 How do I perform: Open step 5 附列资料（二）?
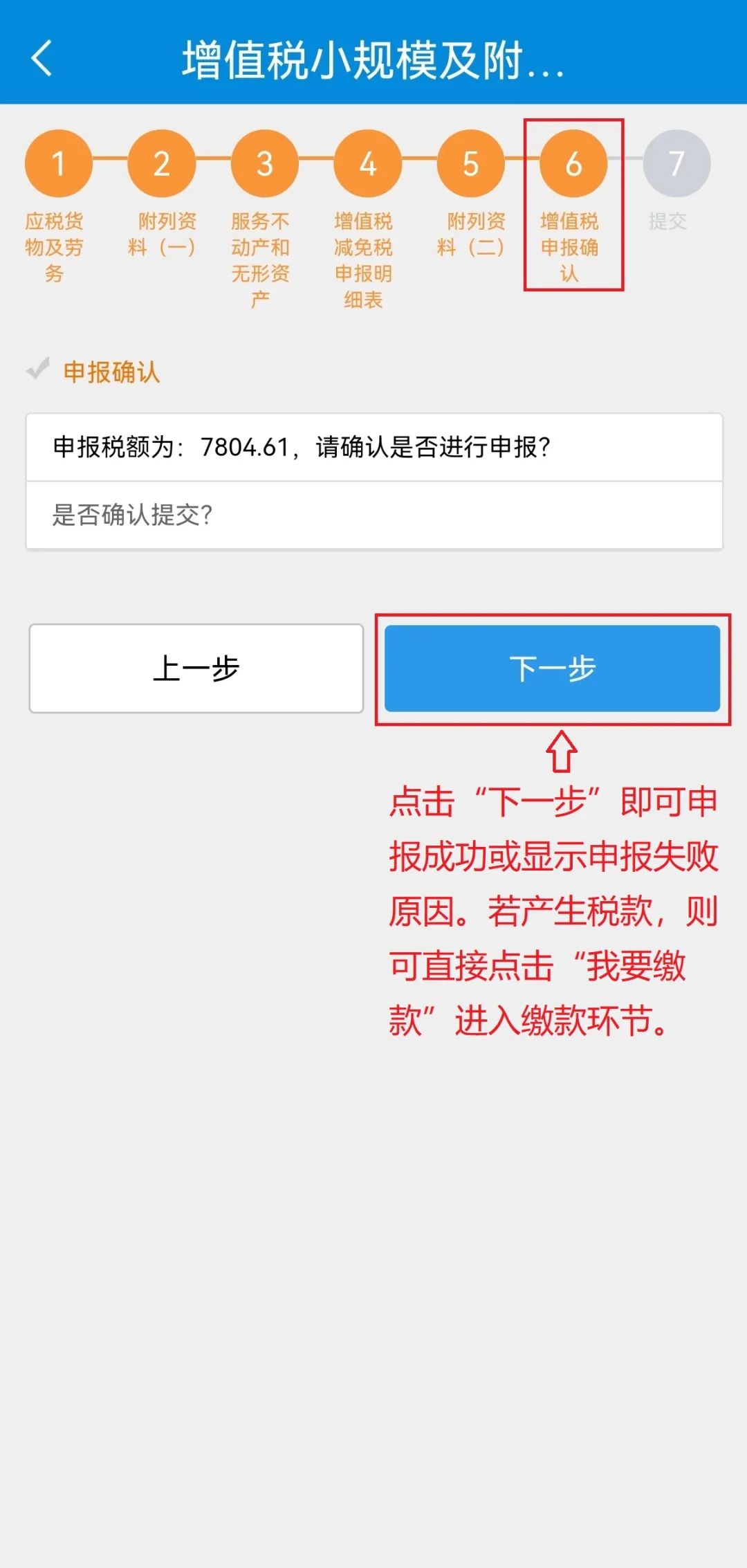[x=470, y=164]
